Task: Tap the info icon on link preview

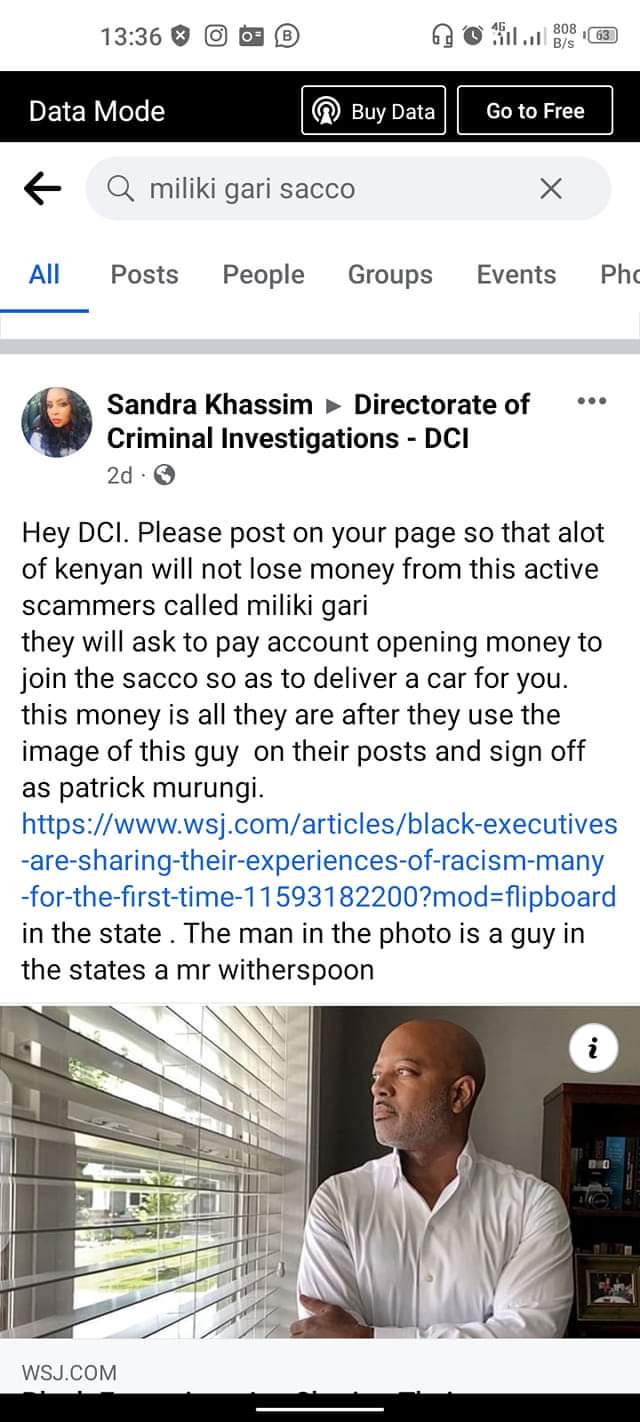Action: point(593,1048)
